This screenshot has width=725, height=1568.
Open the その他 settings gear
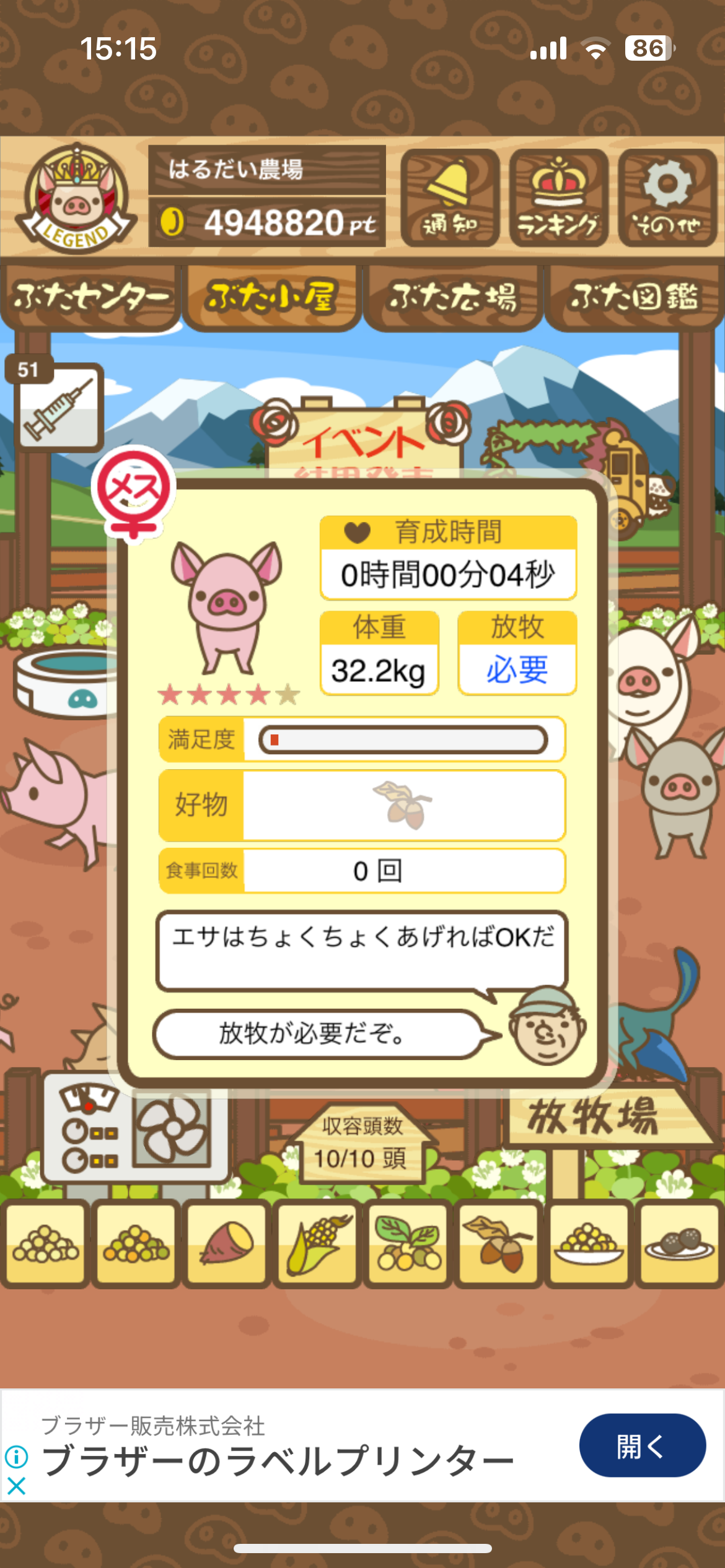667,198
